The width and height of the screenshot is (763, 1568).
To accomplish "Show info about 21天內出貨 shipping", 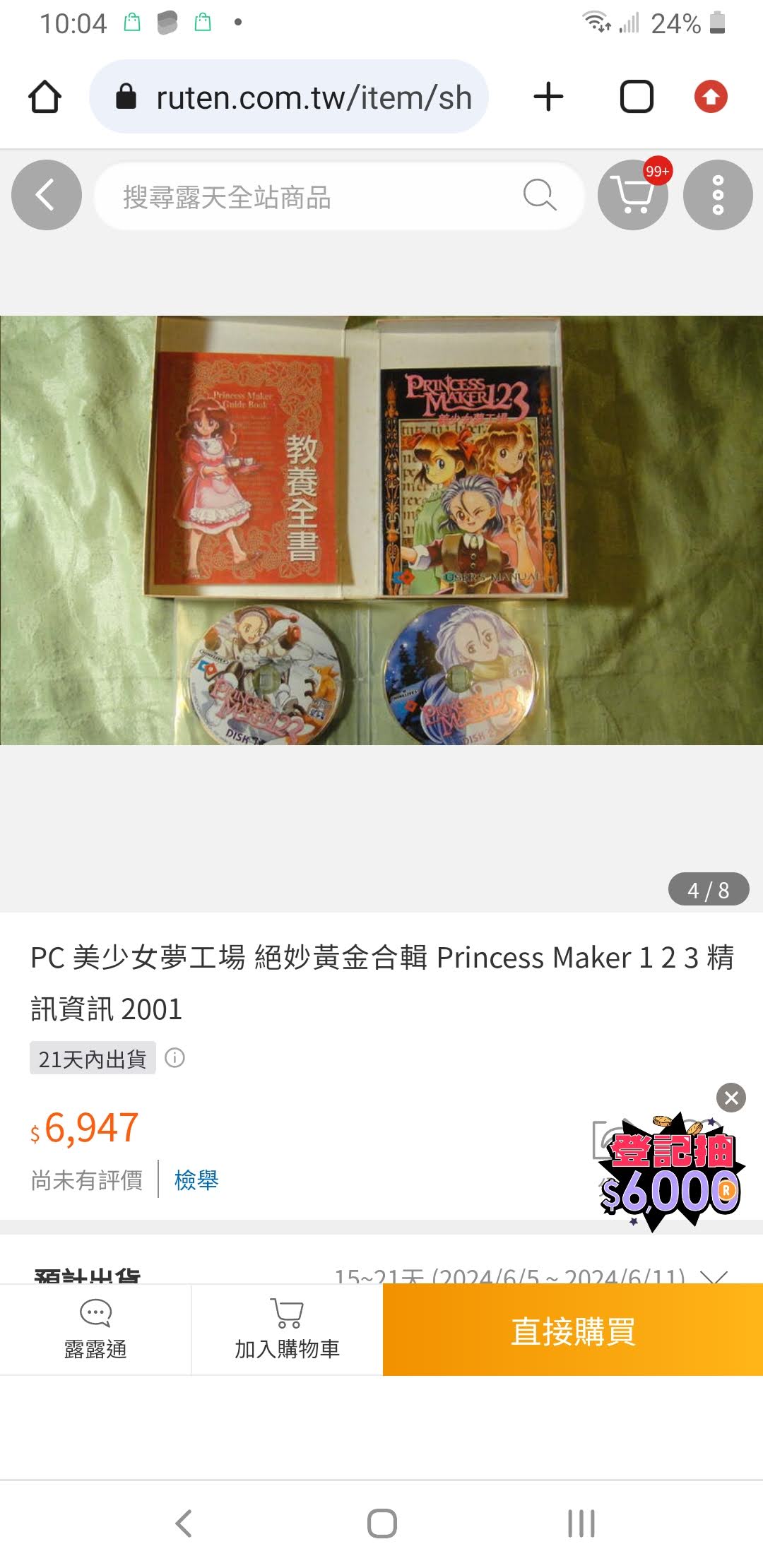I will pos(175,1058).
